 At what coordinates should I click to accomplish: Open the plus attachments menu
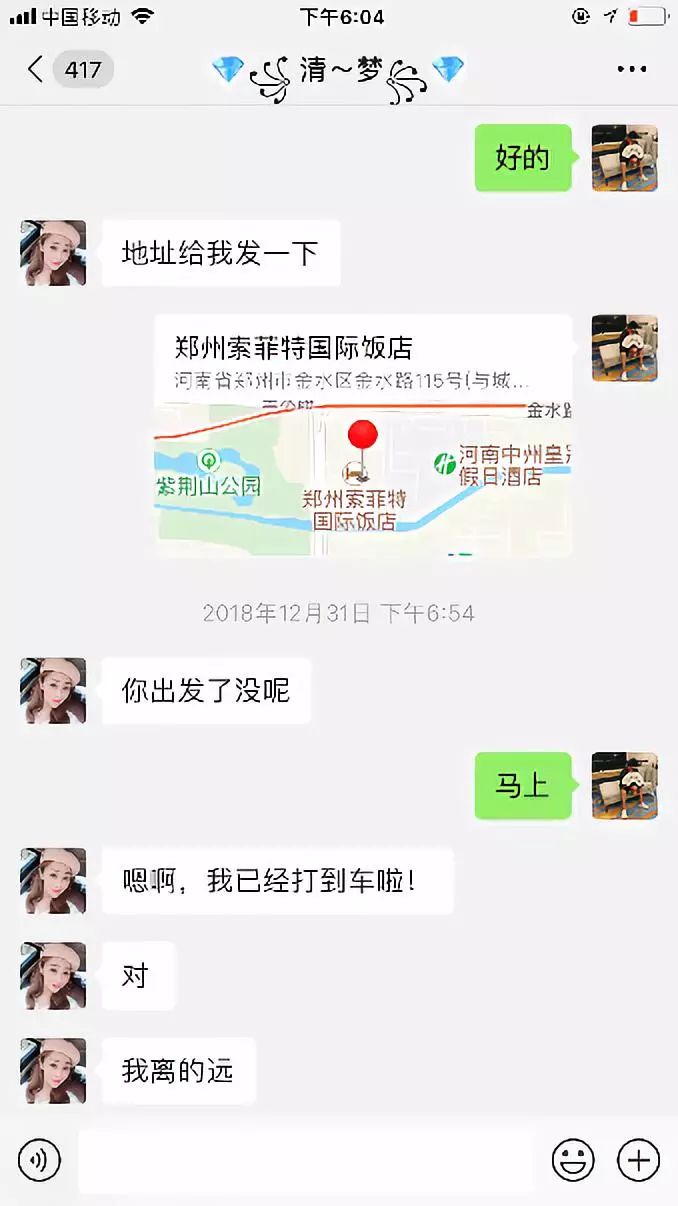click(638, 1160)
